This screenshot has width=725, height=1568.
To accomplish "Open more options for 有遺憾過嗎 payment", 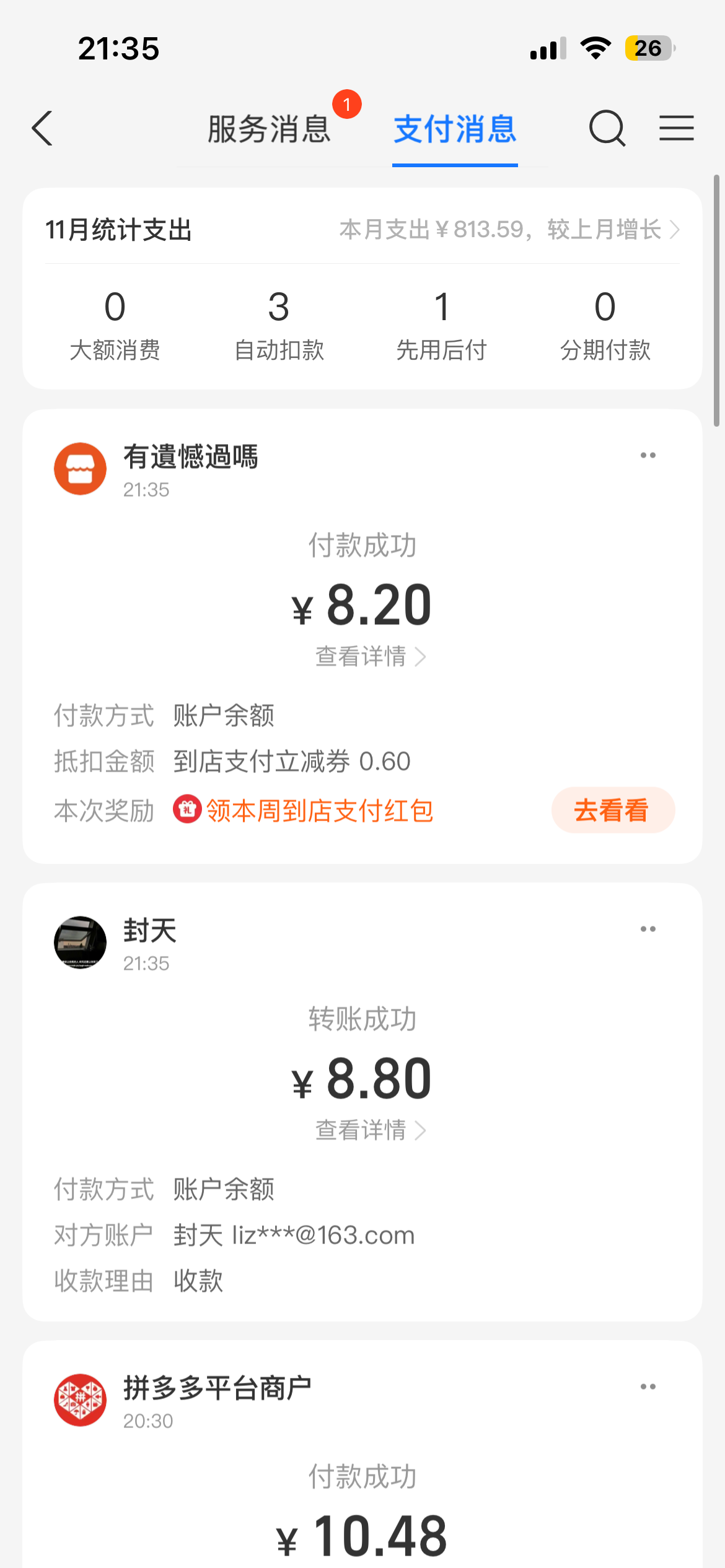I will click(x=648, y=456).
